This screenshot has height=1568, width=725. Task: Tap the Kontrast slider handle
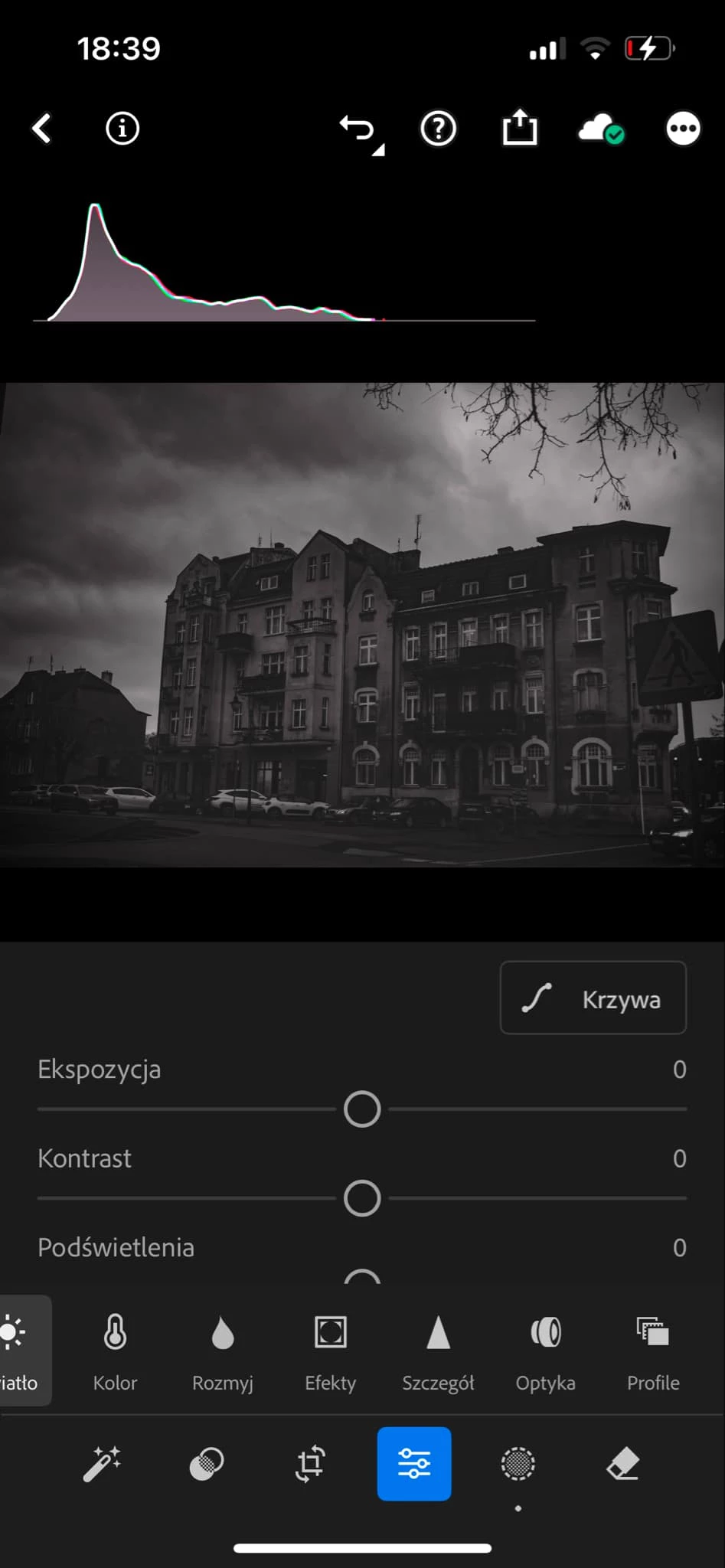click(x=362, y=1198)
